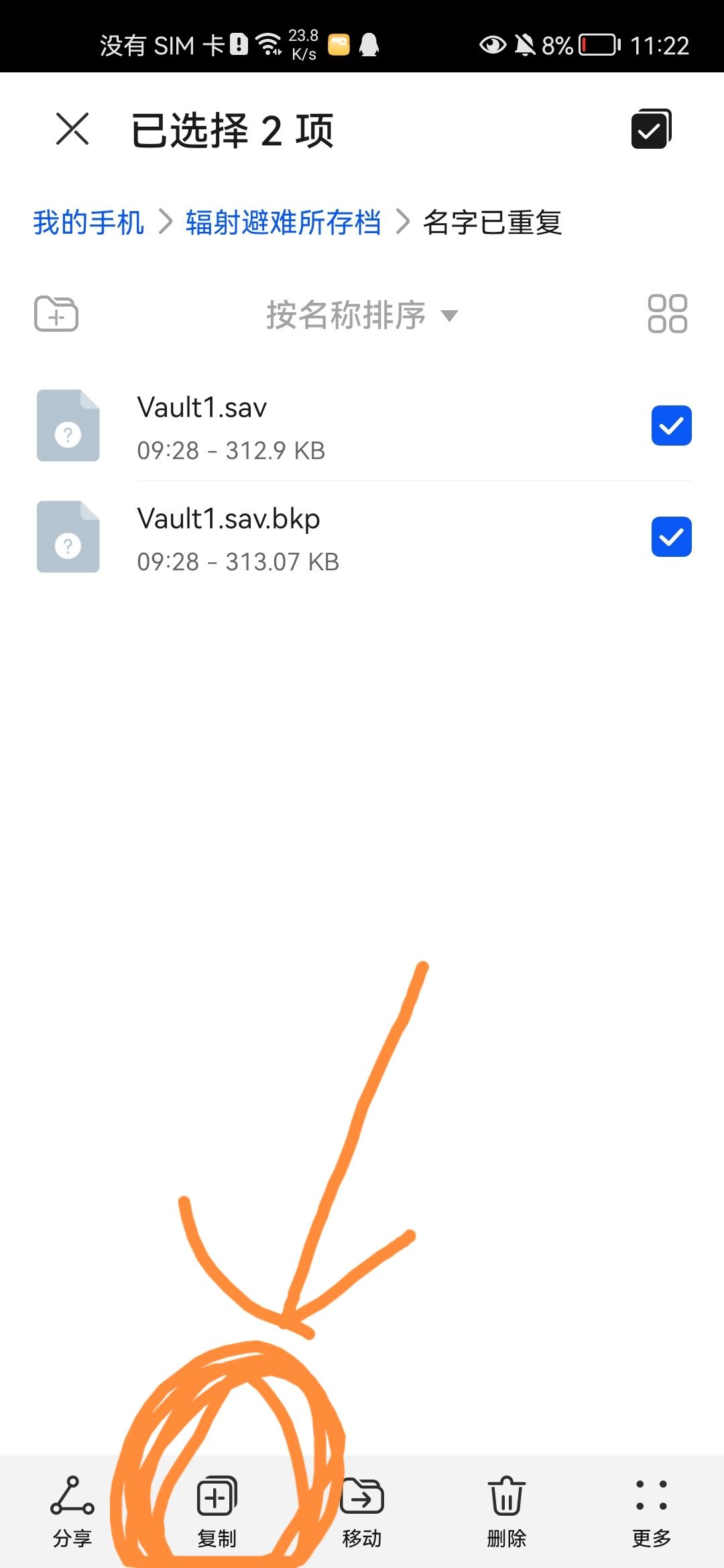Open the 我的手机 breadcrumb link
Screen dimensions: 724x1568
(x=88, y=222)
